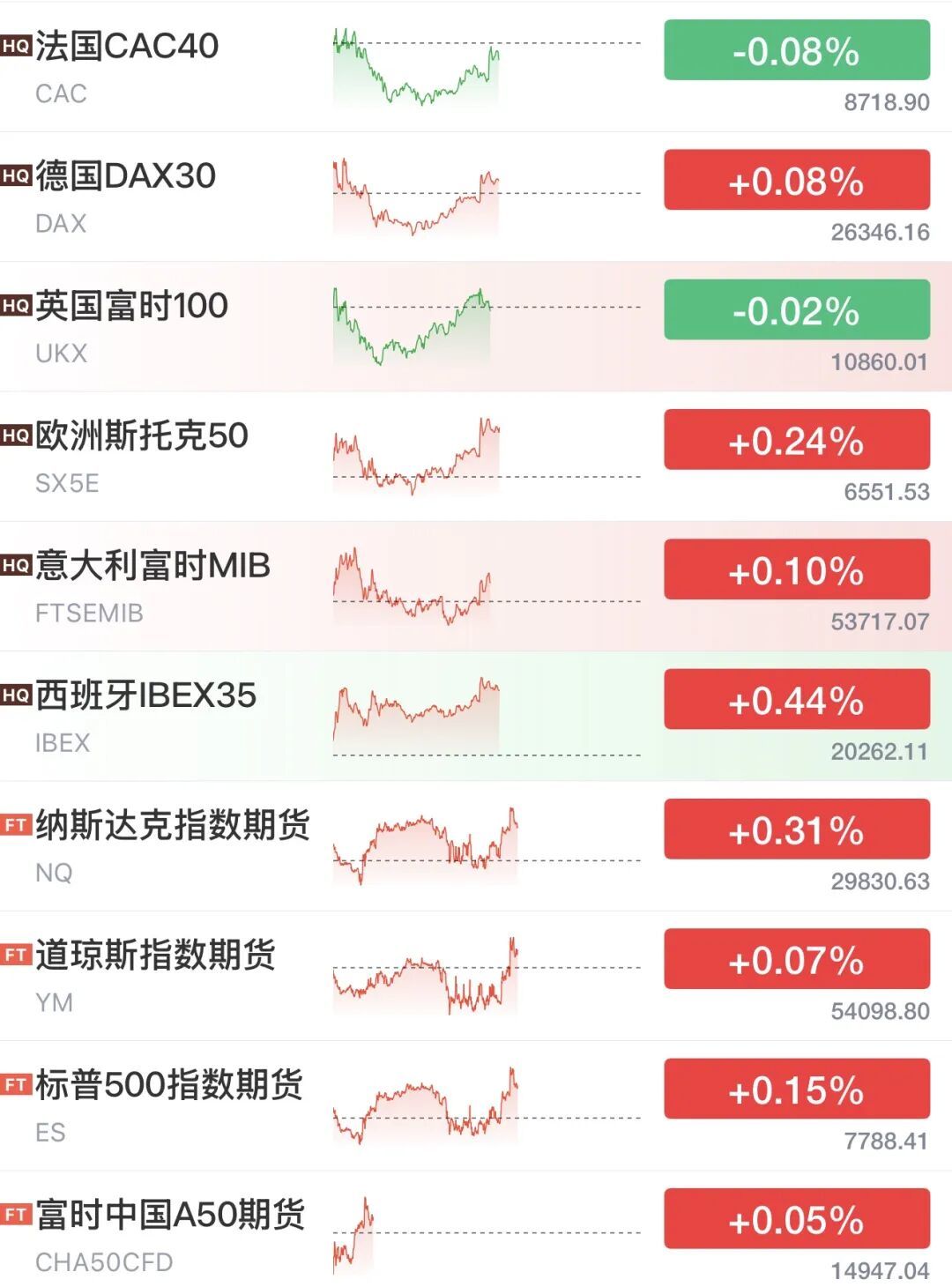Open the 德国DAX30 index row
This screenshot has height=1287, width=952.
[x=476, y=197]
